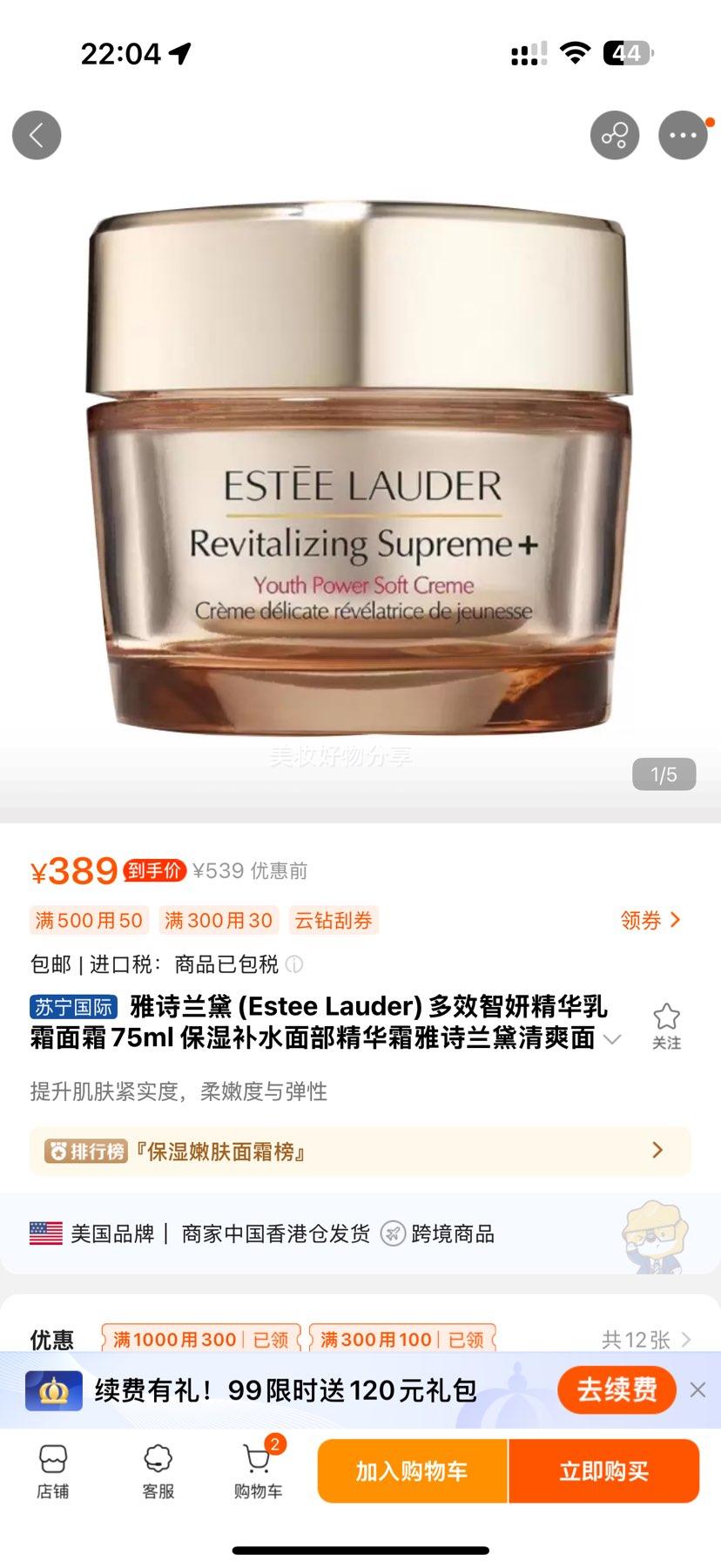Viewport: 721px width, 1568px height.
Task: Select the 云钻刮券 coupon tag
Action: pyautogui.click(x=334, y=920)
